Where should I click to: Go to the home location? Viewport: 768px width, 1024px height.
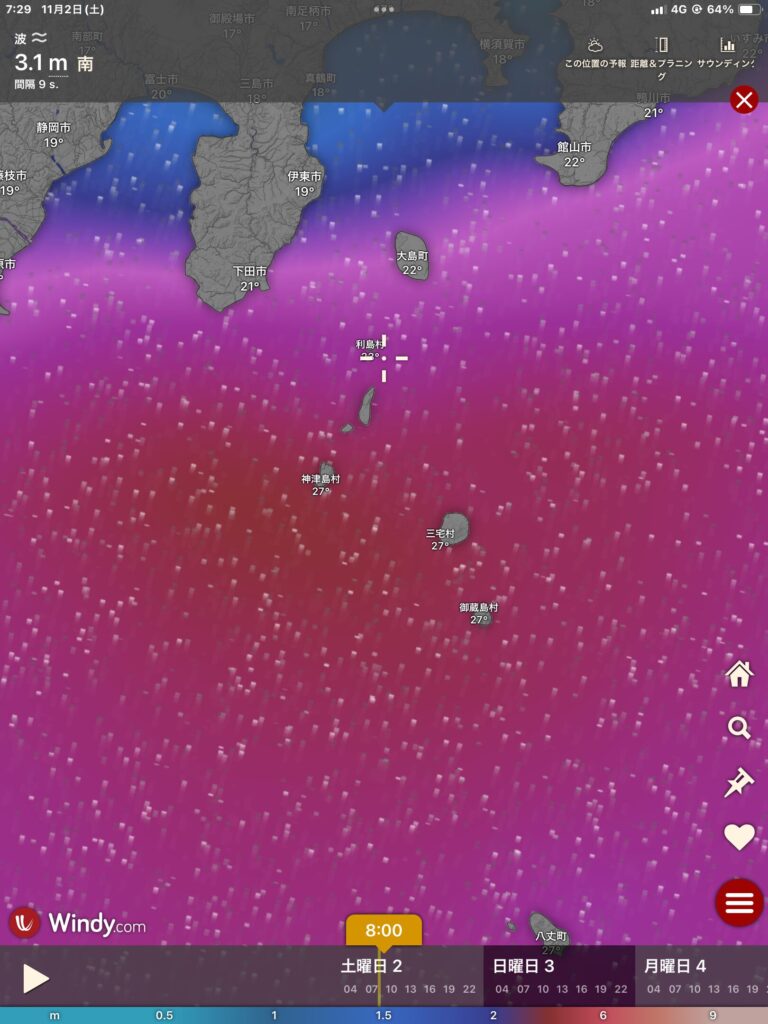(x=739, y=674)
